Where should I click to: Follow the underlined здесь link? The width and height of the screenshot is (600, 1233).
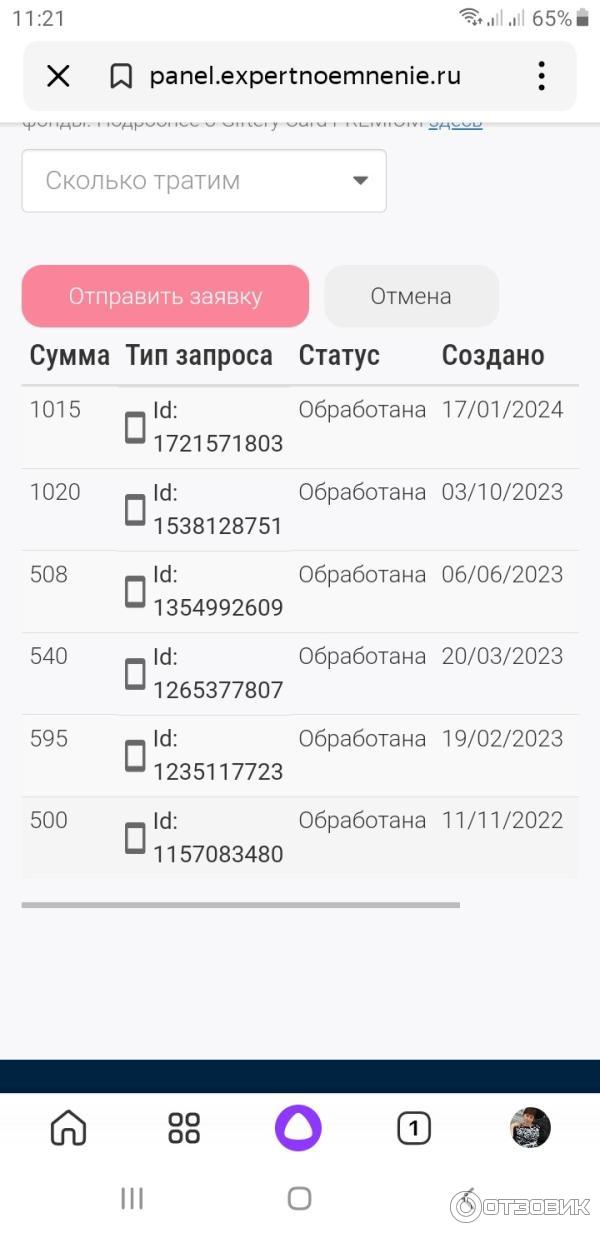[x=456, y=122]
